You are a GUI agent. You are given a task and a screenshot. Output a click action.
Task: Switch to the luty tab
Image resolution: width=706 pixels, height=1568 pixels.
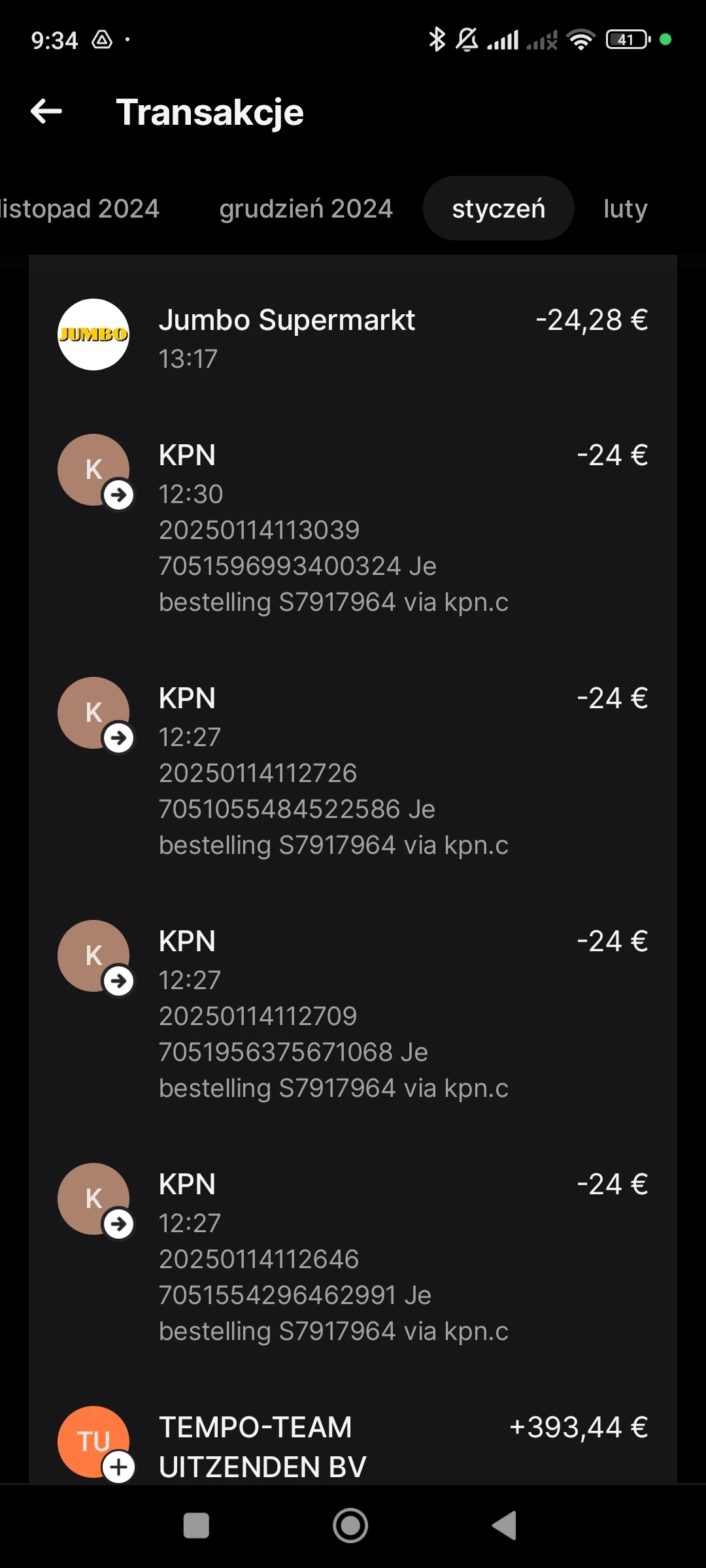[625, 209]
